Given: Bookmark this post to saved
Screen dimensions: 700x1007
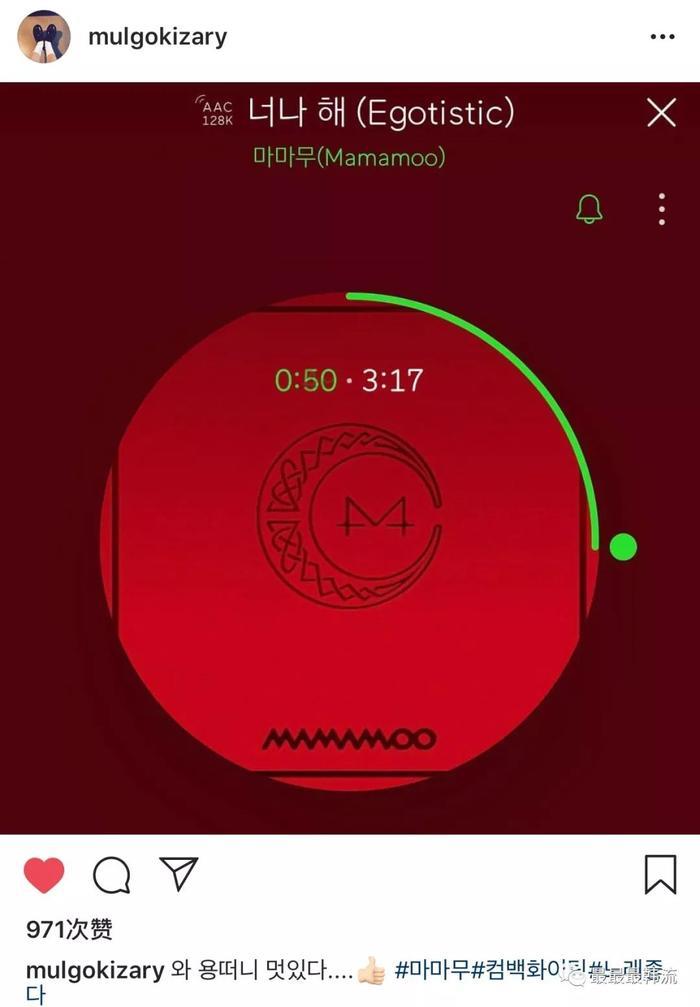Looking at the screenshot, I should [660, 875].
